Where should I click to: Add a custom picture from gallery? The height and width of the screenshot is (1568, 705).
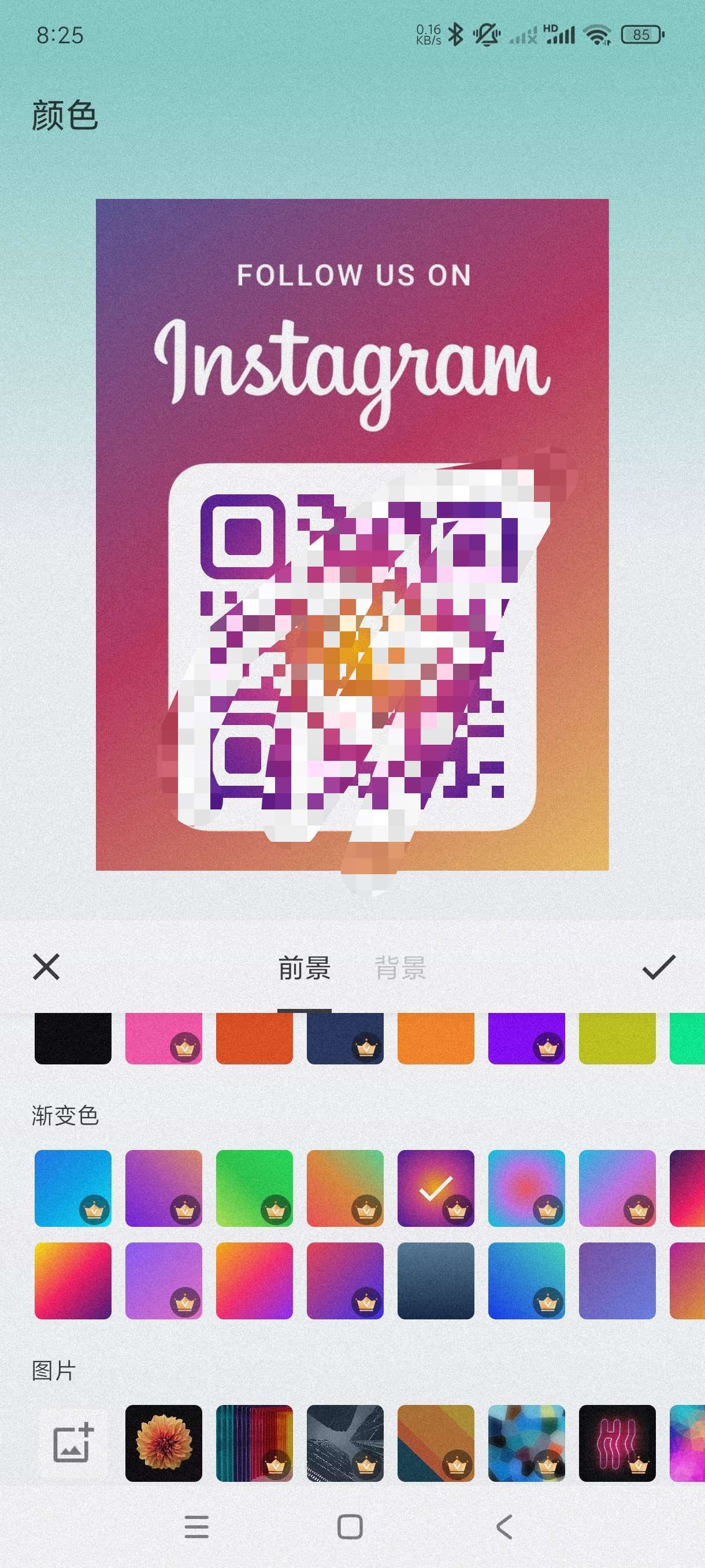click(x=73, y=1443)
